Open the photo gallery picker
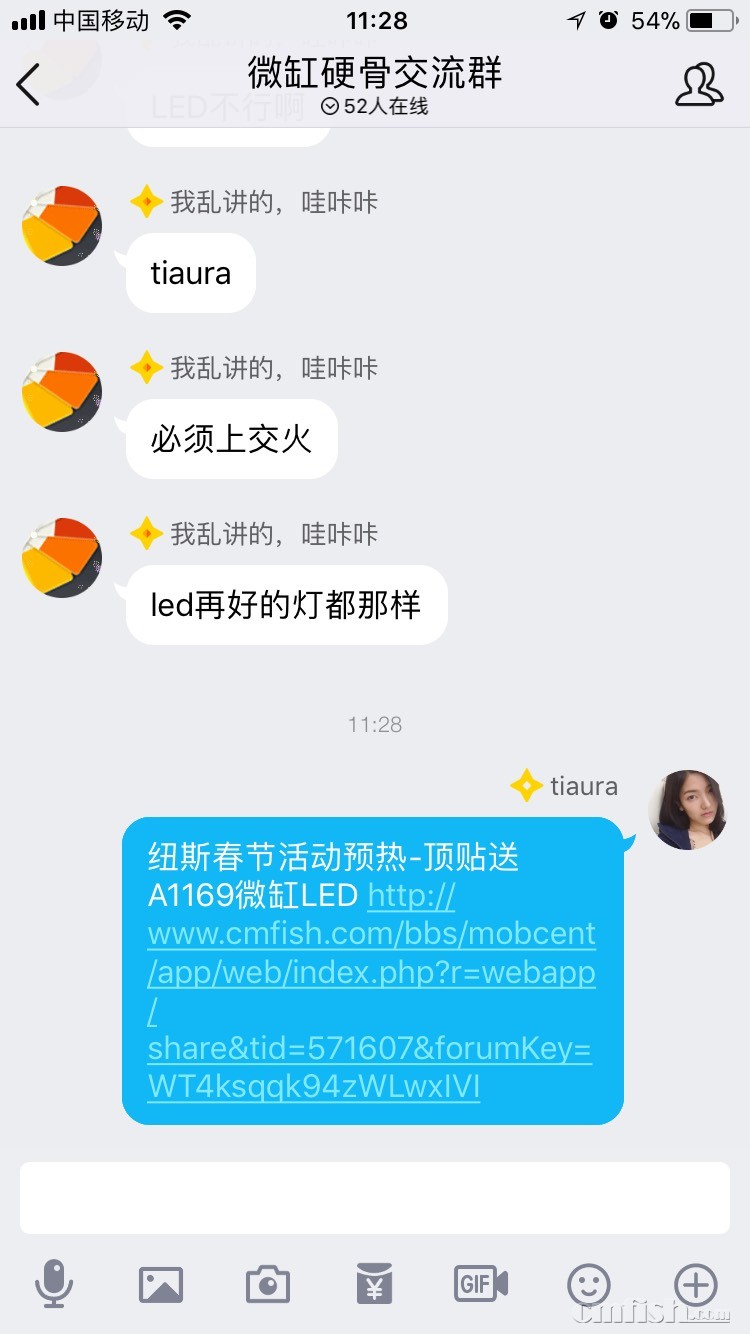Image resolution: width=750 pixels, height=1334 pixels. (161, 1283)
